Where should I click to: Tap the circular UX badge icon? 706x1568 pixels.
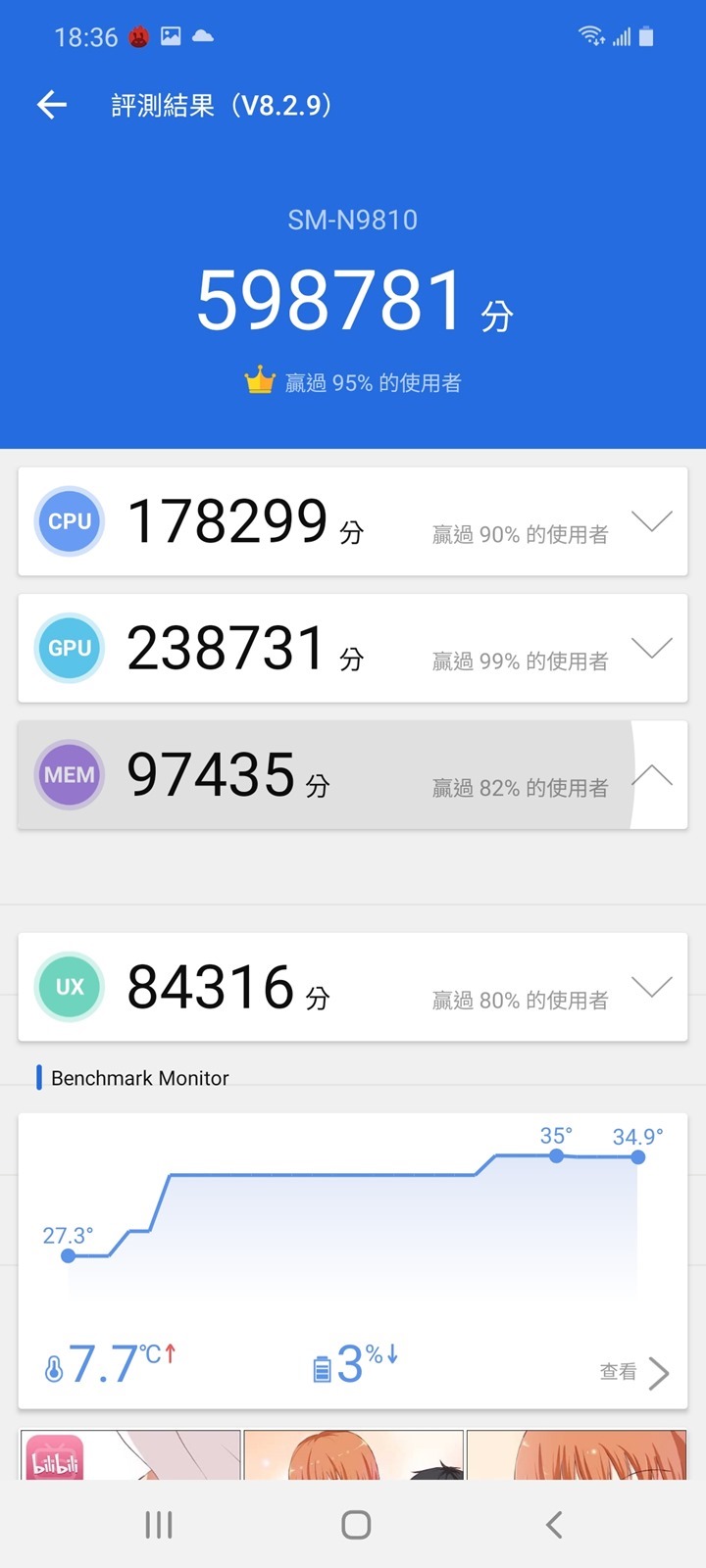pos(69,987)
